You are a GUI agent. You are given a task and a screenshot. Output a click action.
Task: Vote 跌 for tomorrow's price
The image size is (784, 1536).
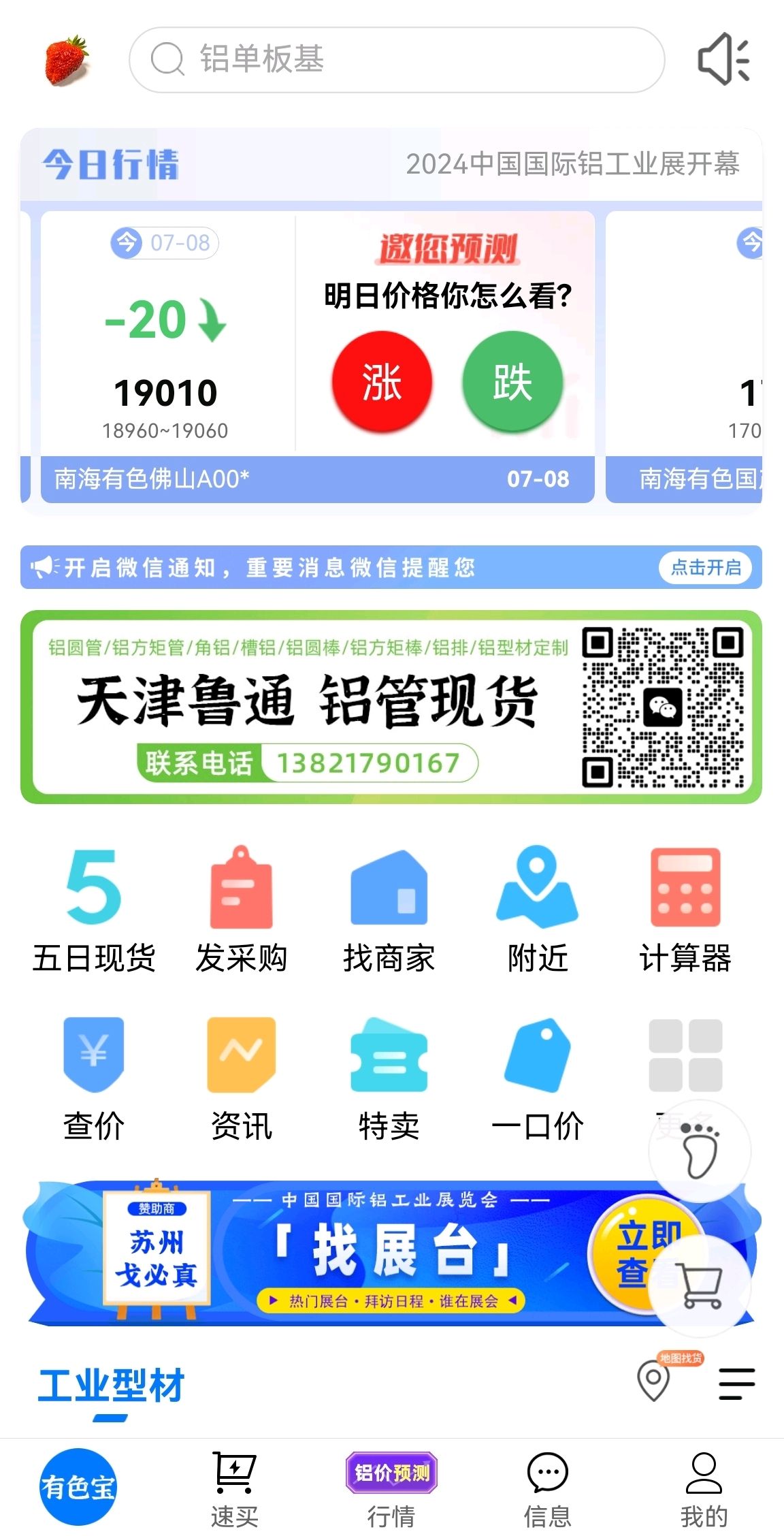coord(512,382)
